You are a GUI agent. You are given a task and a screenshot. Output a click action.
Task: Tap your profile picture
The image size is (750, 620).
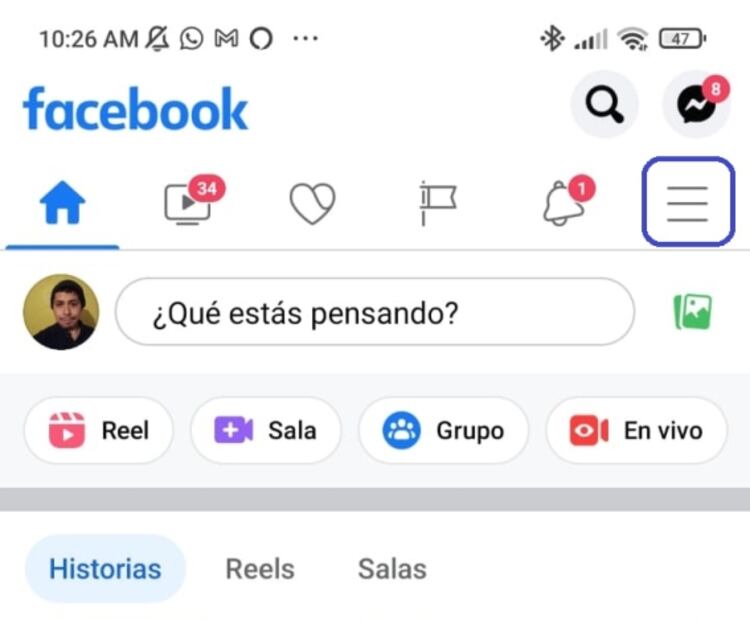[61, 312]
